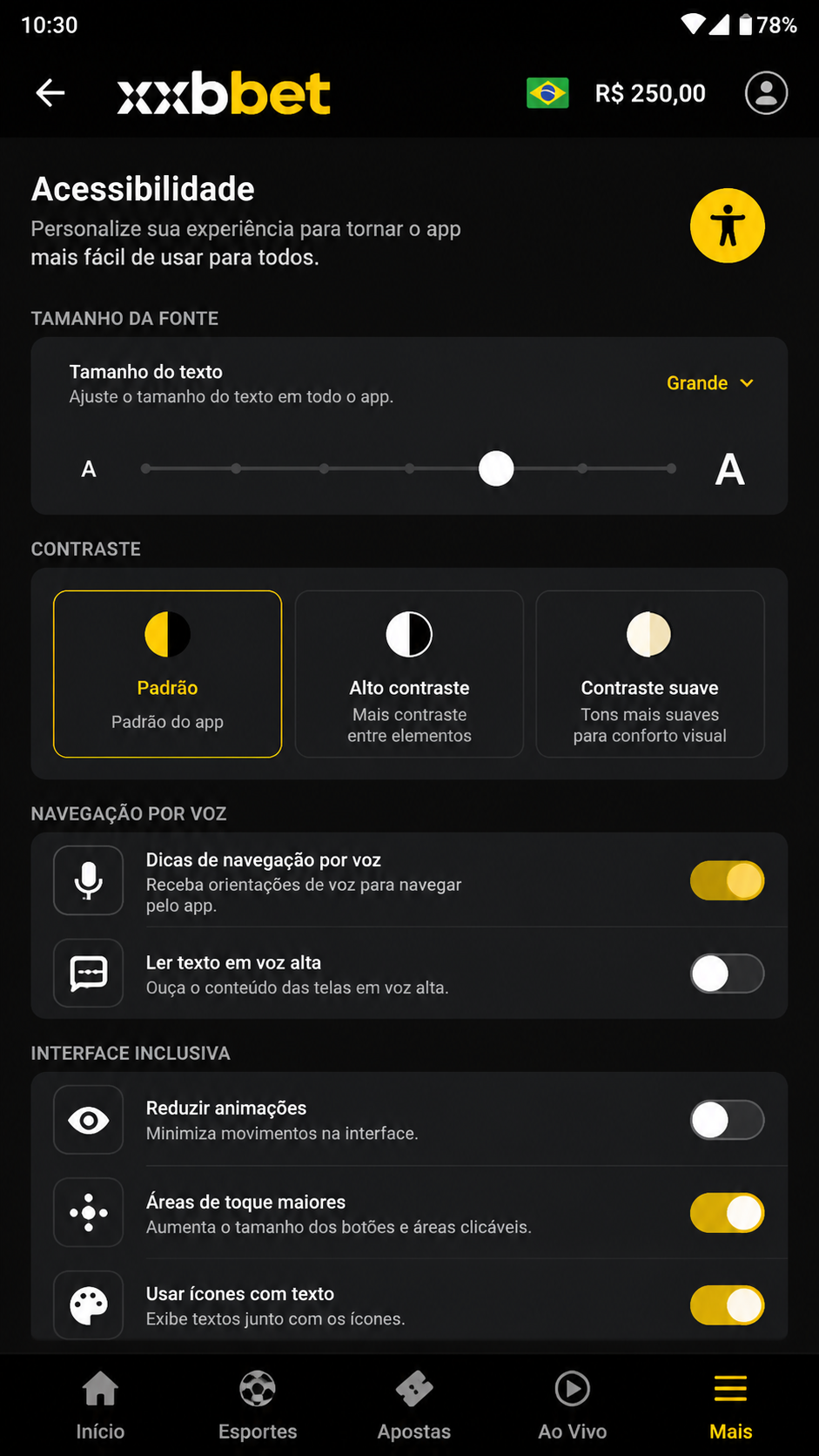Go to the Início tab
The image size is (819, 1456).
pos(100,1405)
